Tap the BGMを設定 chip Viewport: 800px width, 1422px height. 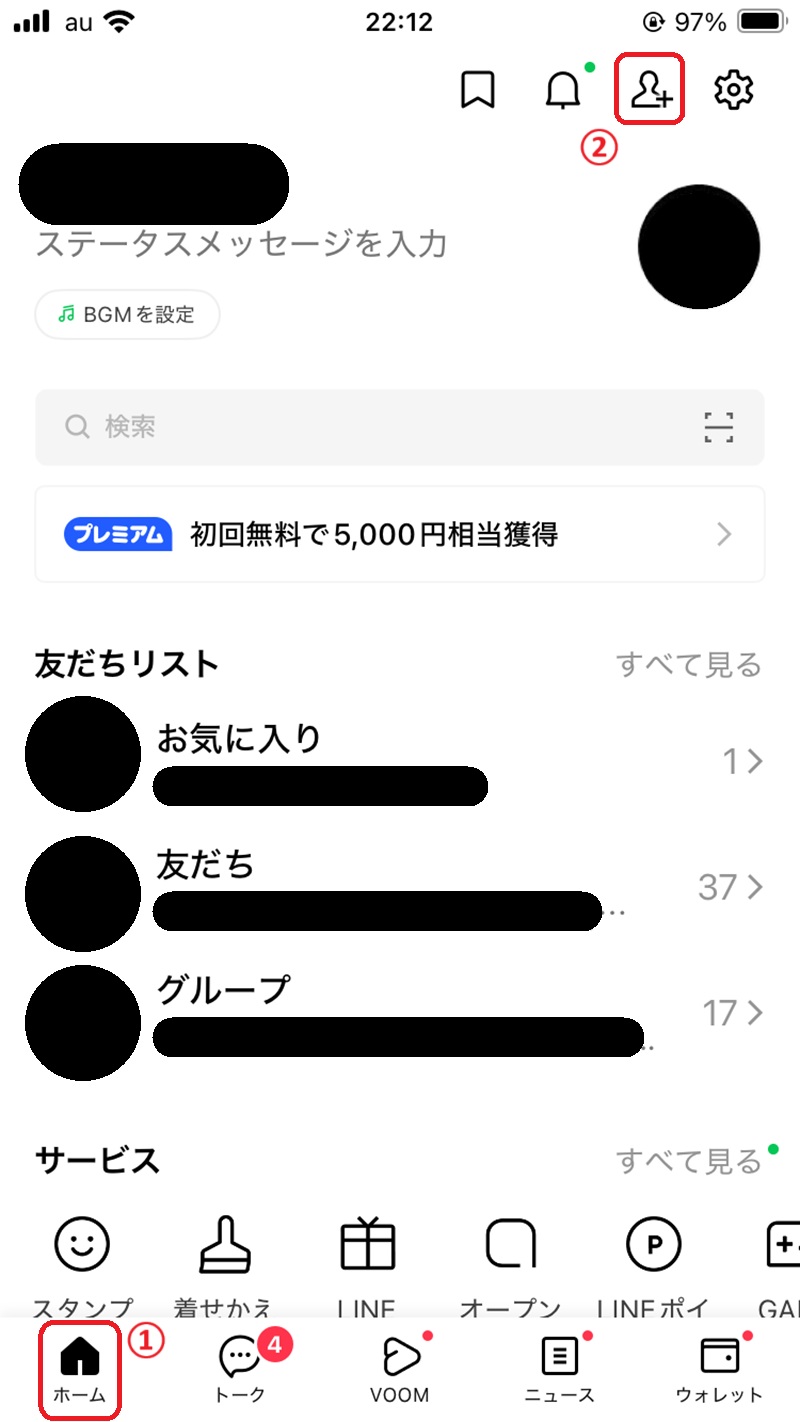(x=127, y=315)
